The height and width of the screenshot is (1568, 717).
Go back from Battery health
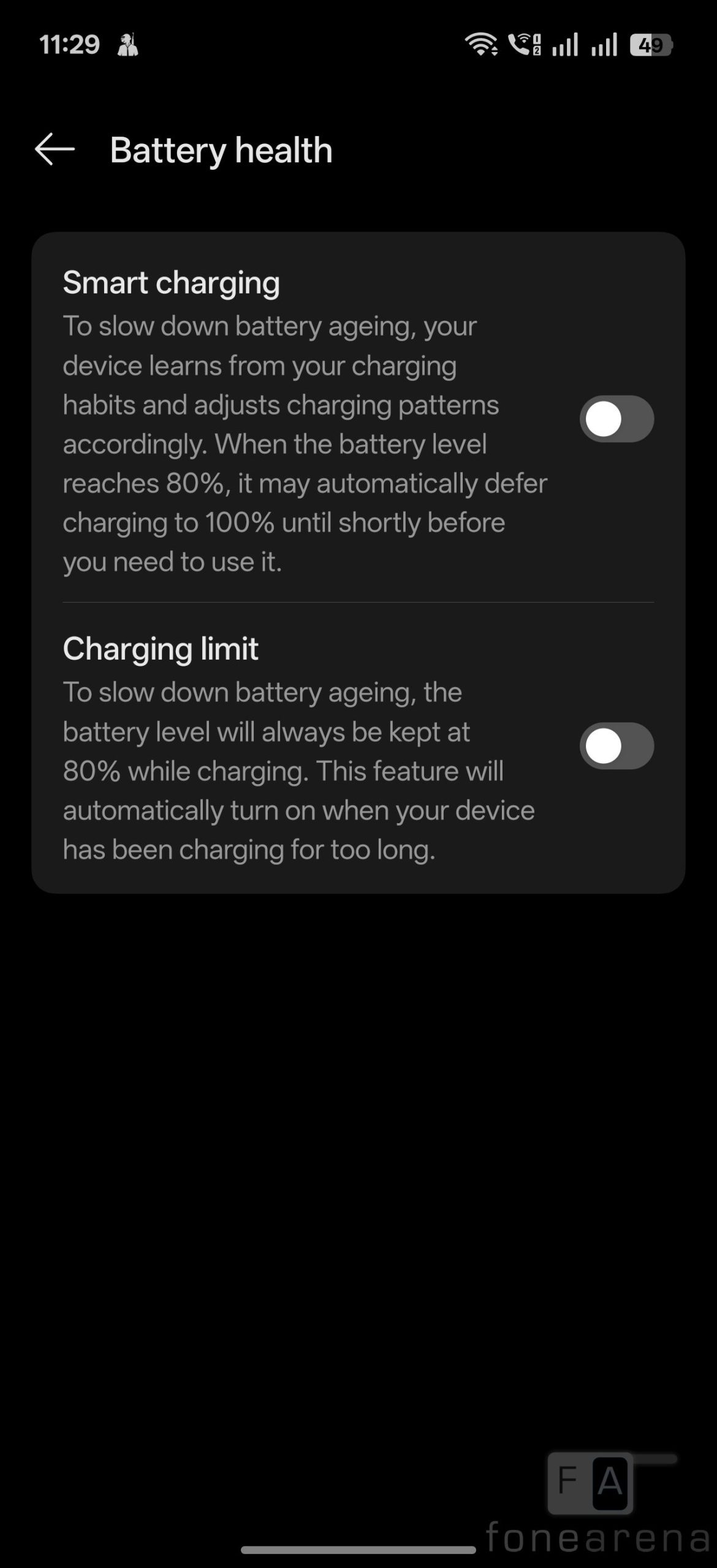click(55, 149)
